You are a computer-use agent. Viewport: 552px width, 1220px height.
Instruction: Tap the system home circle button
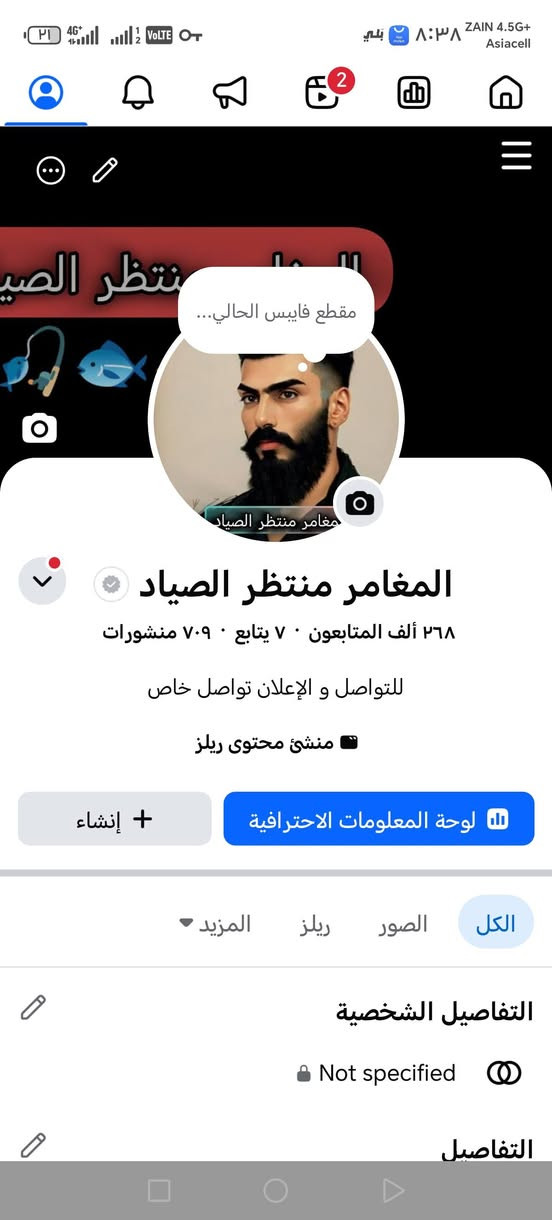[x=275, y=1190]
